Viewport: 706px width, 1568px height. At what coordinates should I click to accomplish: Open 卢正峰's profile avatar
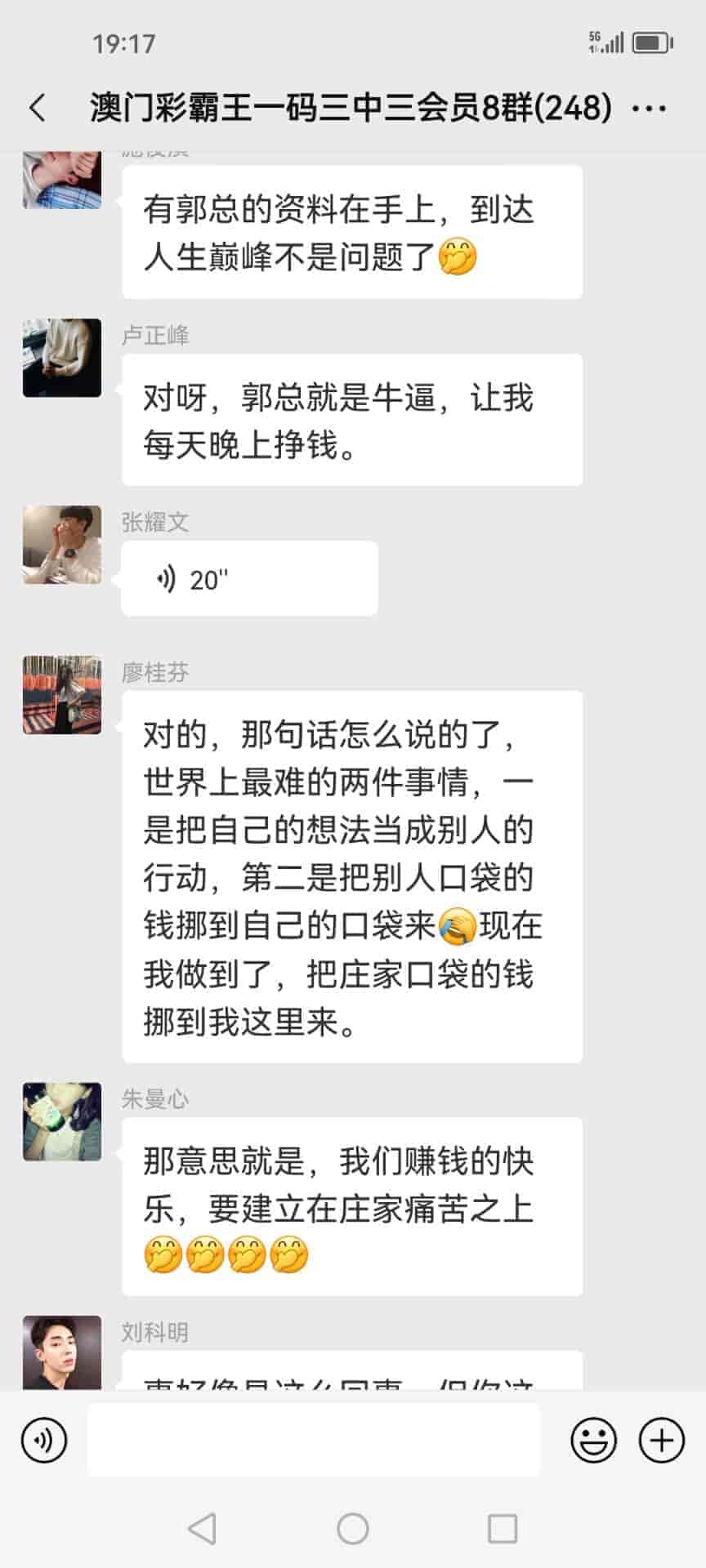click(62, 358)
